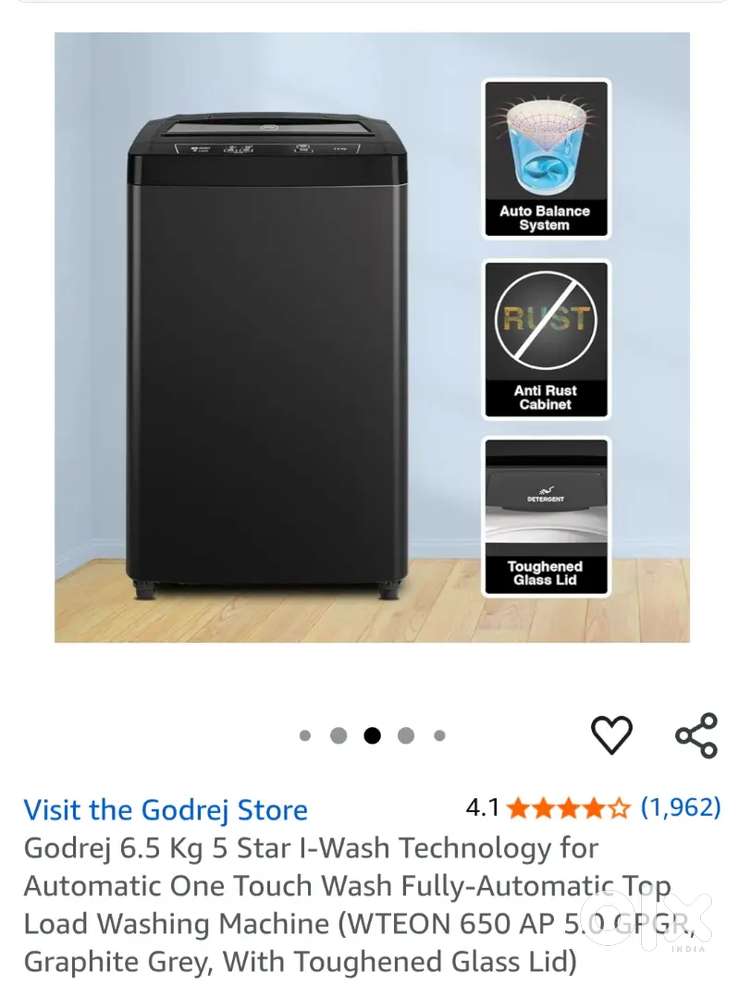This screenshot has height=999, width=751.
Task: Add product to wish list with heart icon
Action: click(611, 735)
